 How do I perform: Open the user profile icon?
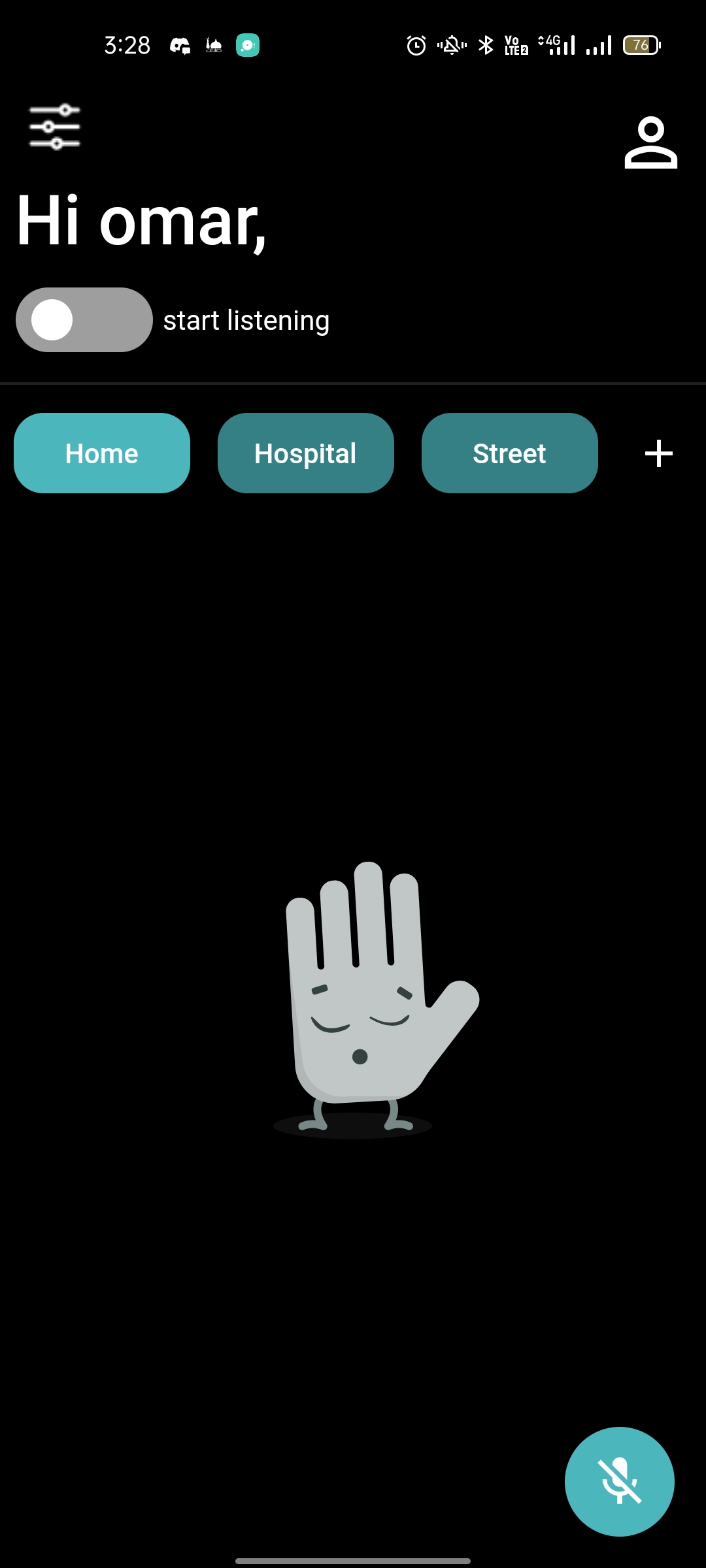click(650, 143)
